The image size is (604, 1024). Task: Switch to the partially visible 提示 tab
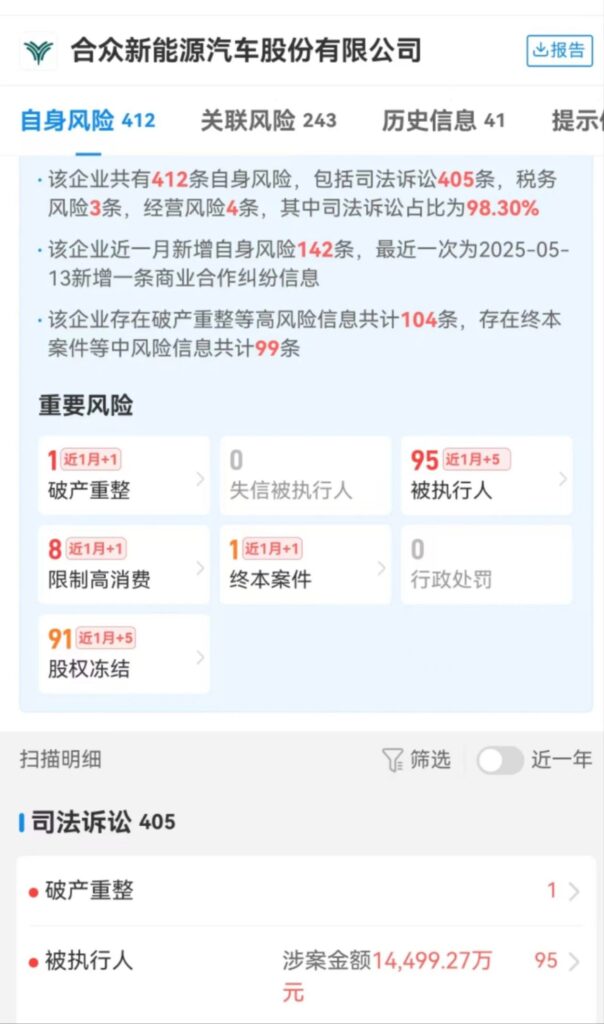(577, 121)
